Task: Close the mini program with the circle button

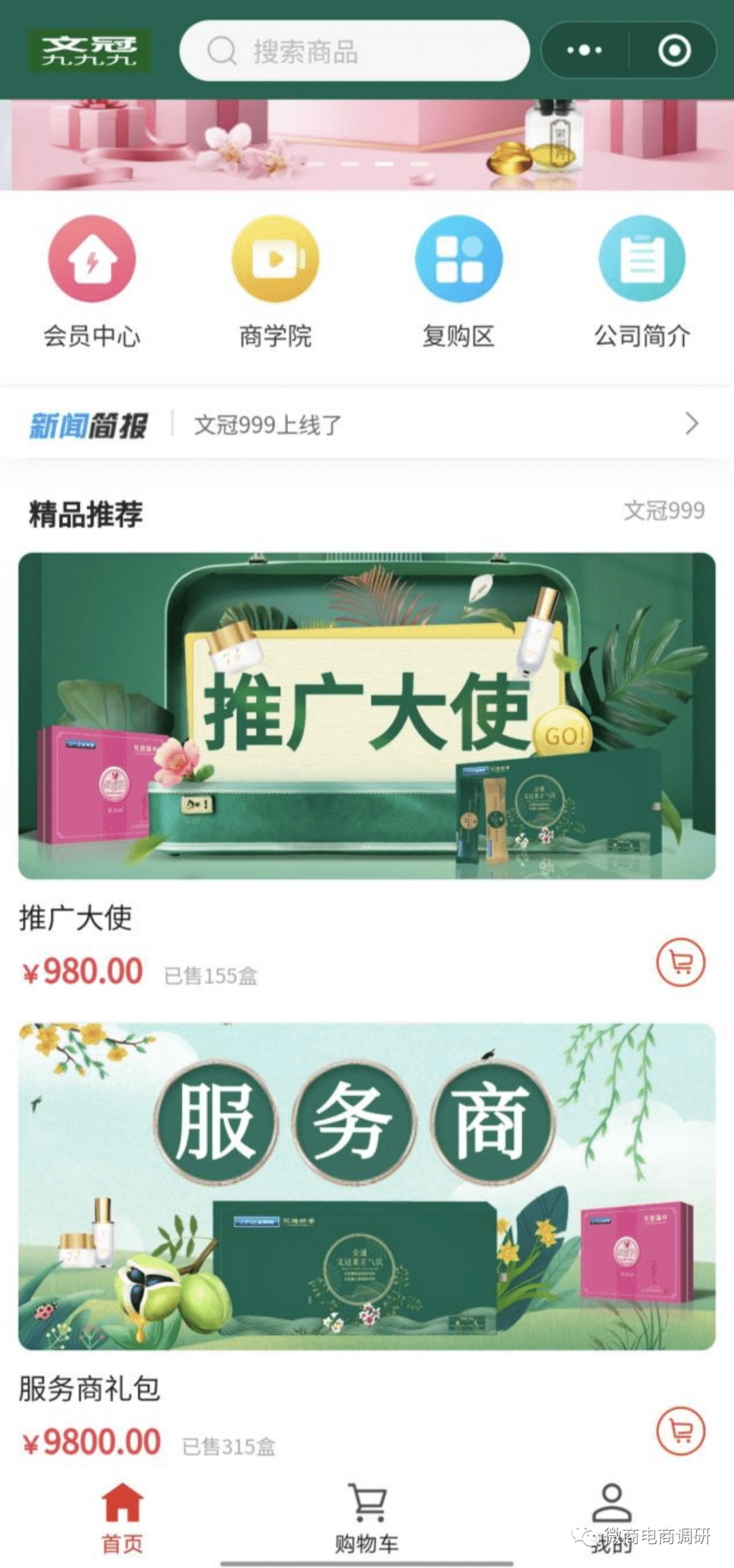Action: (x=674, y=50)
